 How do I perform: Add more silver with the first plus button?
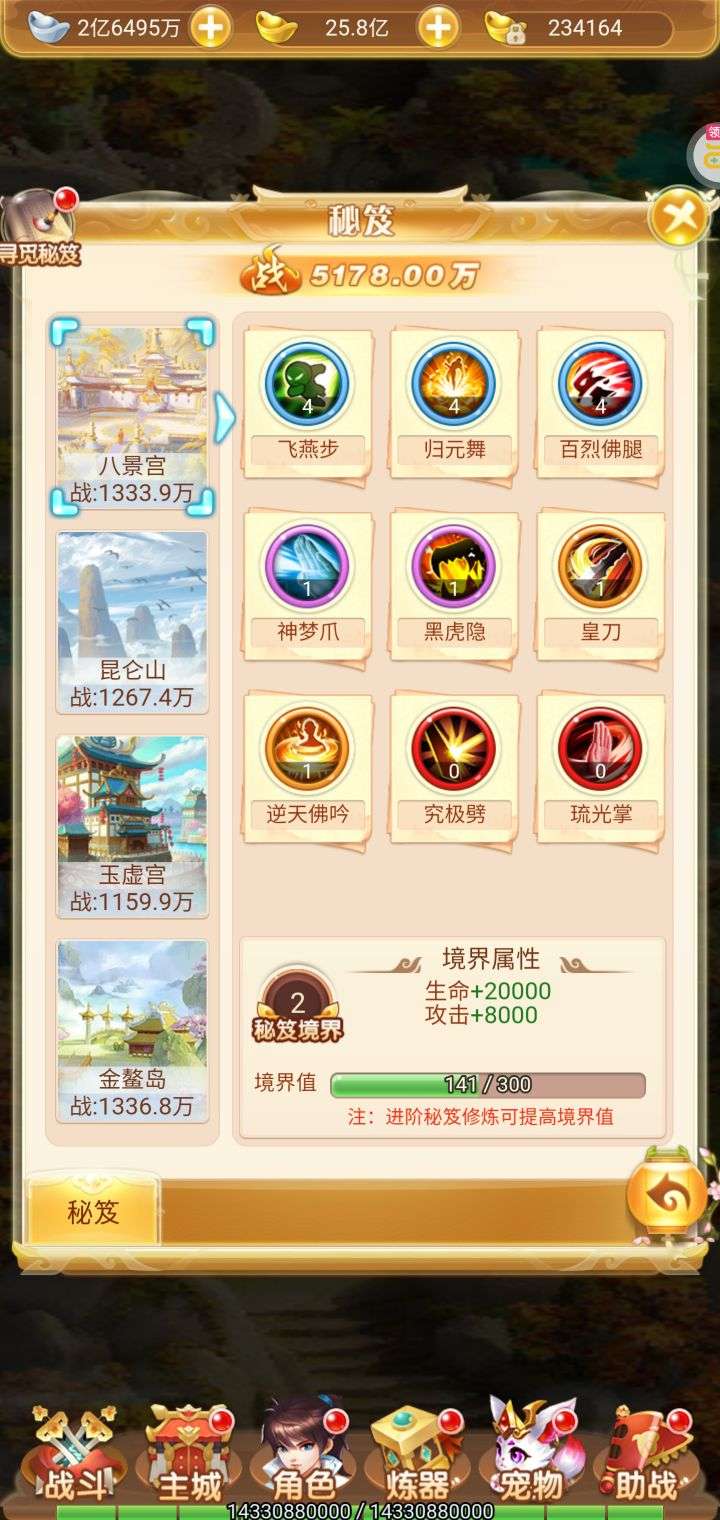click(209, 28)
